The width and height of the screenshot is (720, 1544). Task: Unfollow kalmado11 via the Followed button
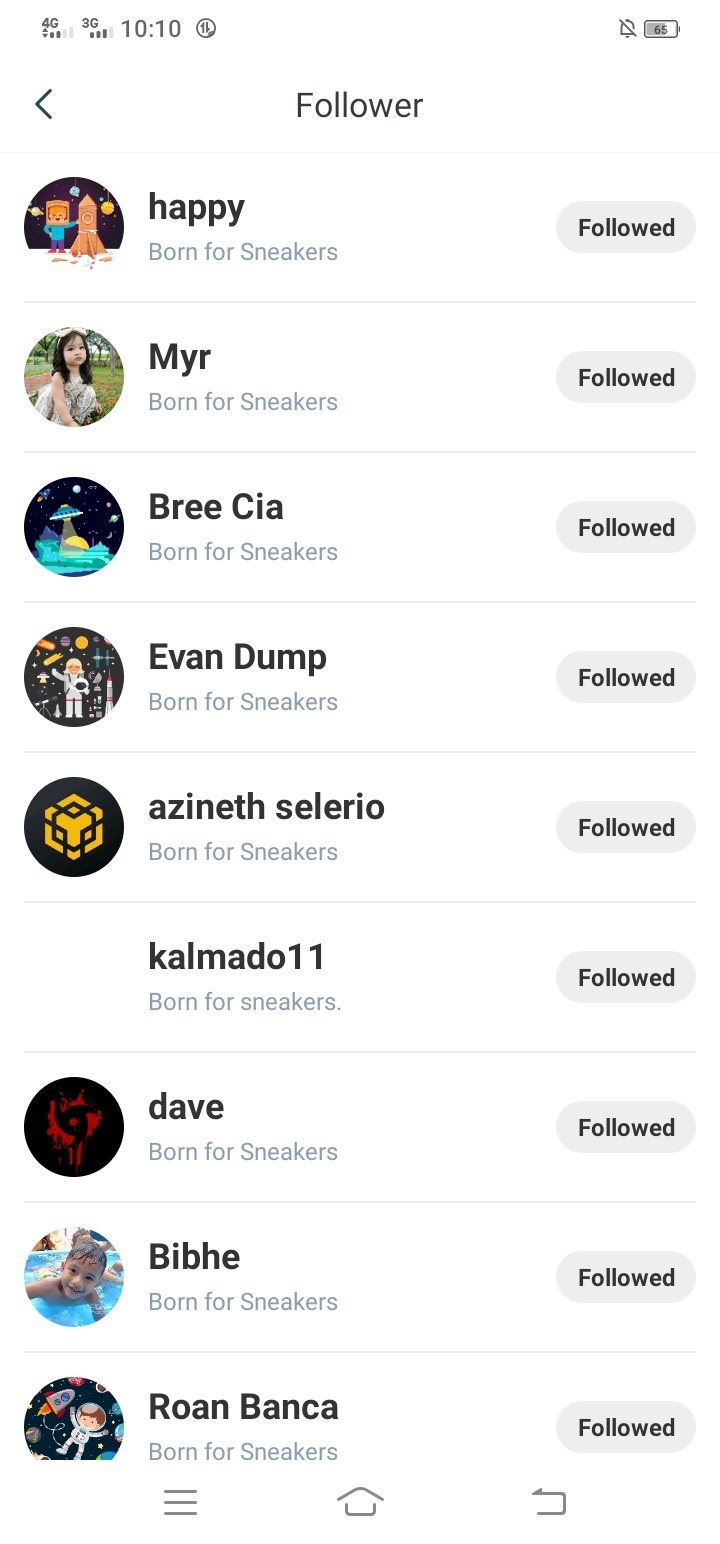[626, 977]
